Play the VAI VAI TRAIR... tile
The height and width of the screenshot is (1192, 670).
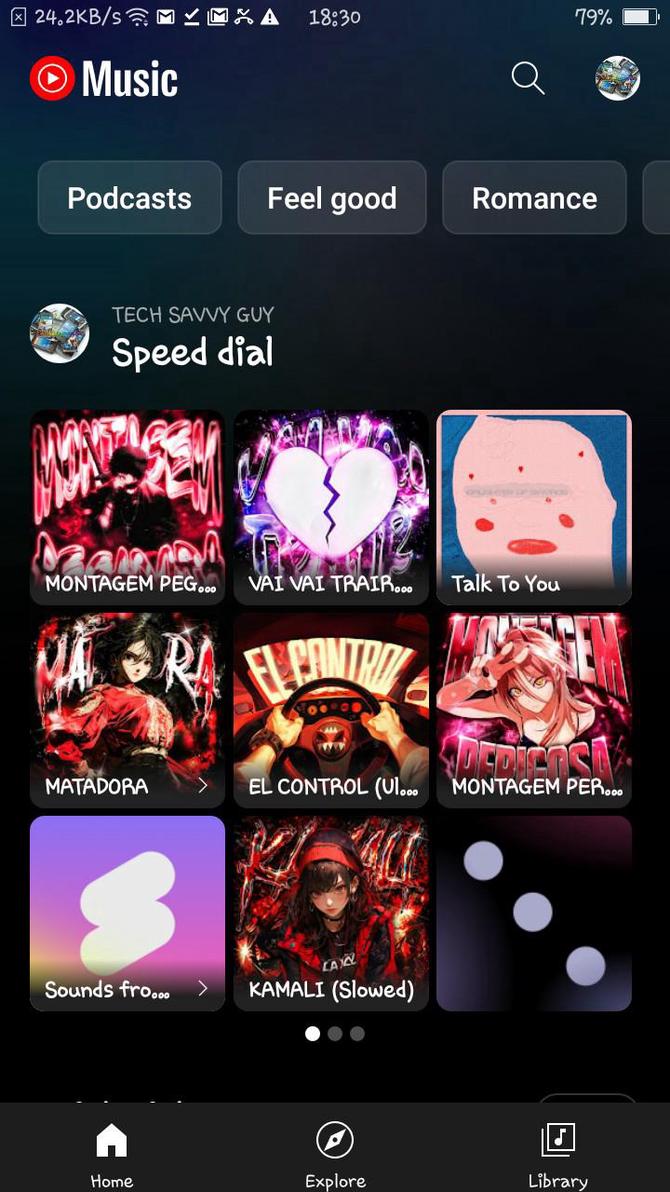point(331,507)
